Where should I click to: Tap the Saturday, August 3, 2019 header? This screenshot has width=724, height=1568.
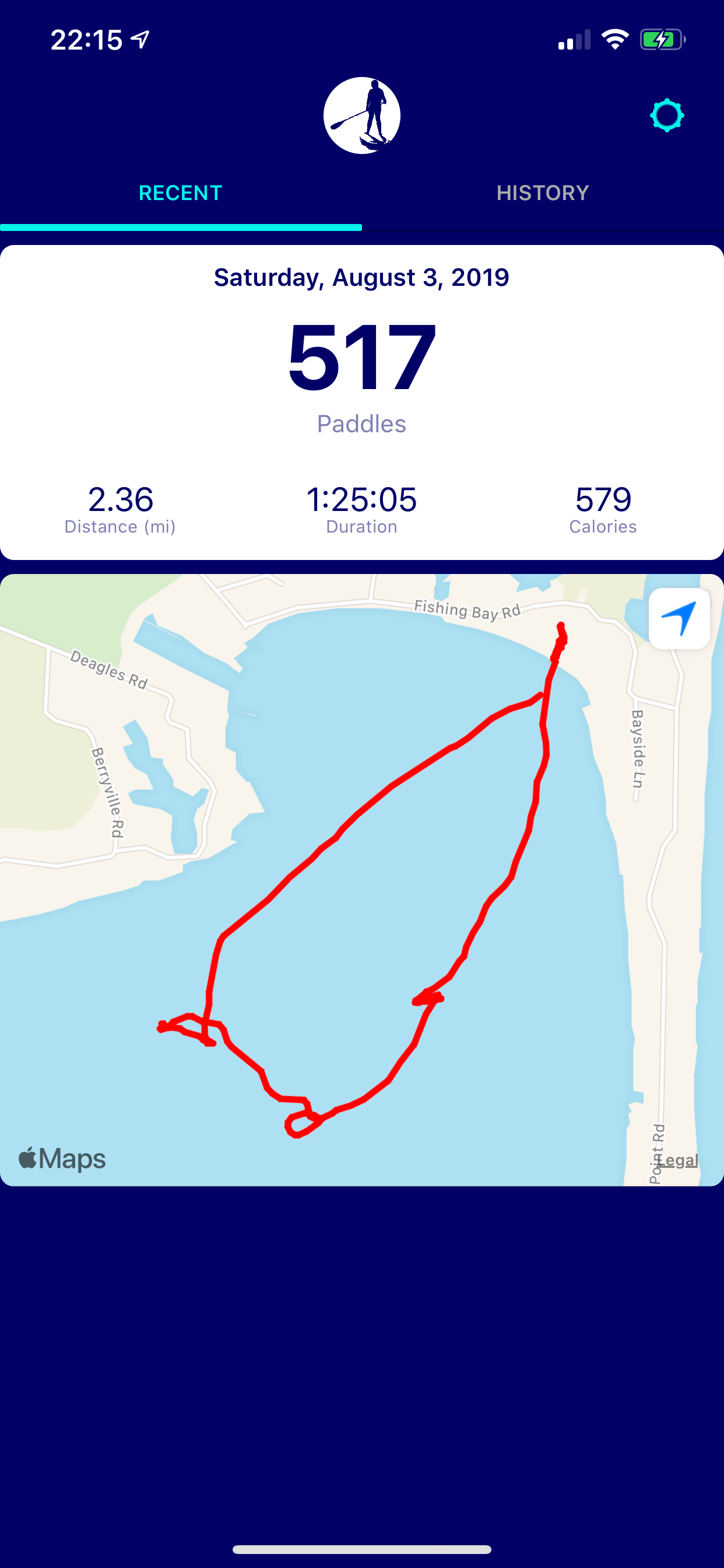361,278
